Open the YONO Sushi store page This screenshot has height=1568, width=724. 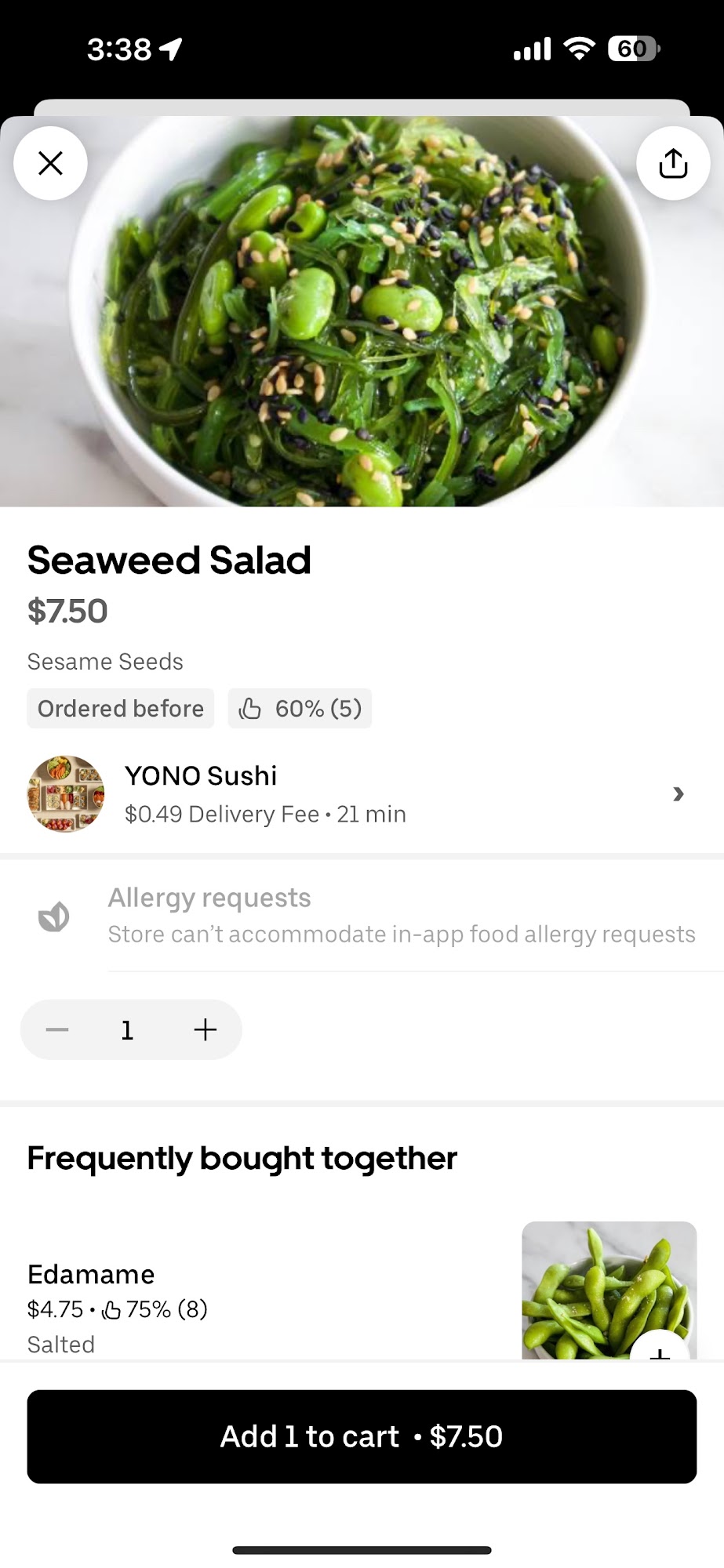click(x=361, y=793)
